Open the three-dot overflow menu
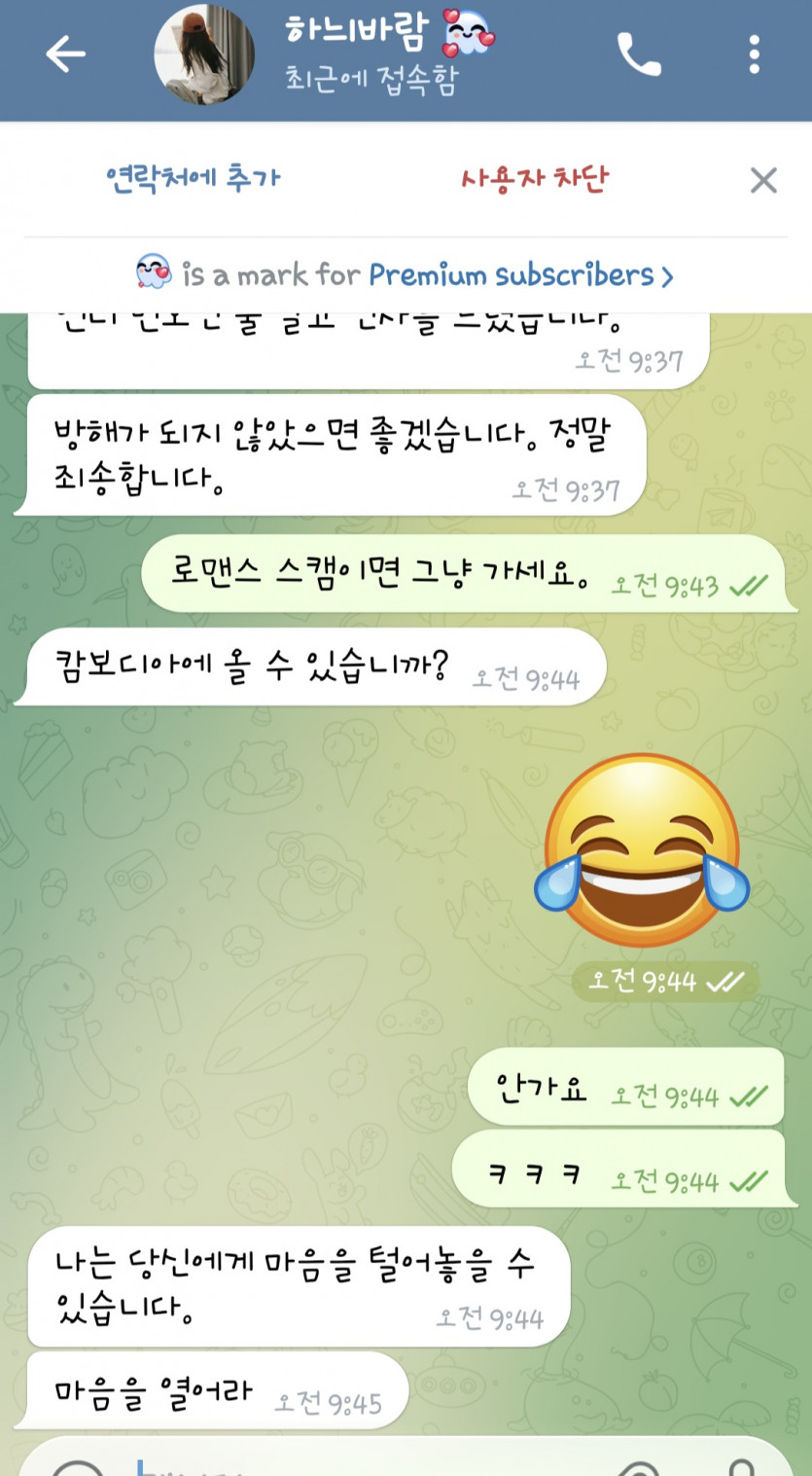The height and width of the screenshot is (1476, 812). [x=754, y=55]
